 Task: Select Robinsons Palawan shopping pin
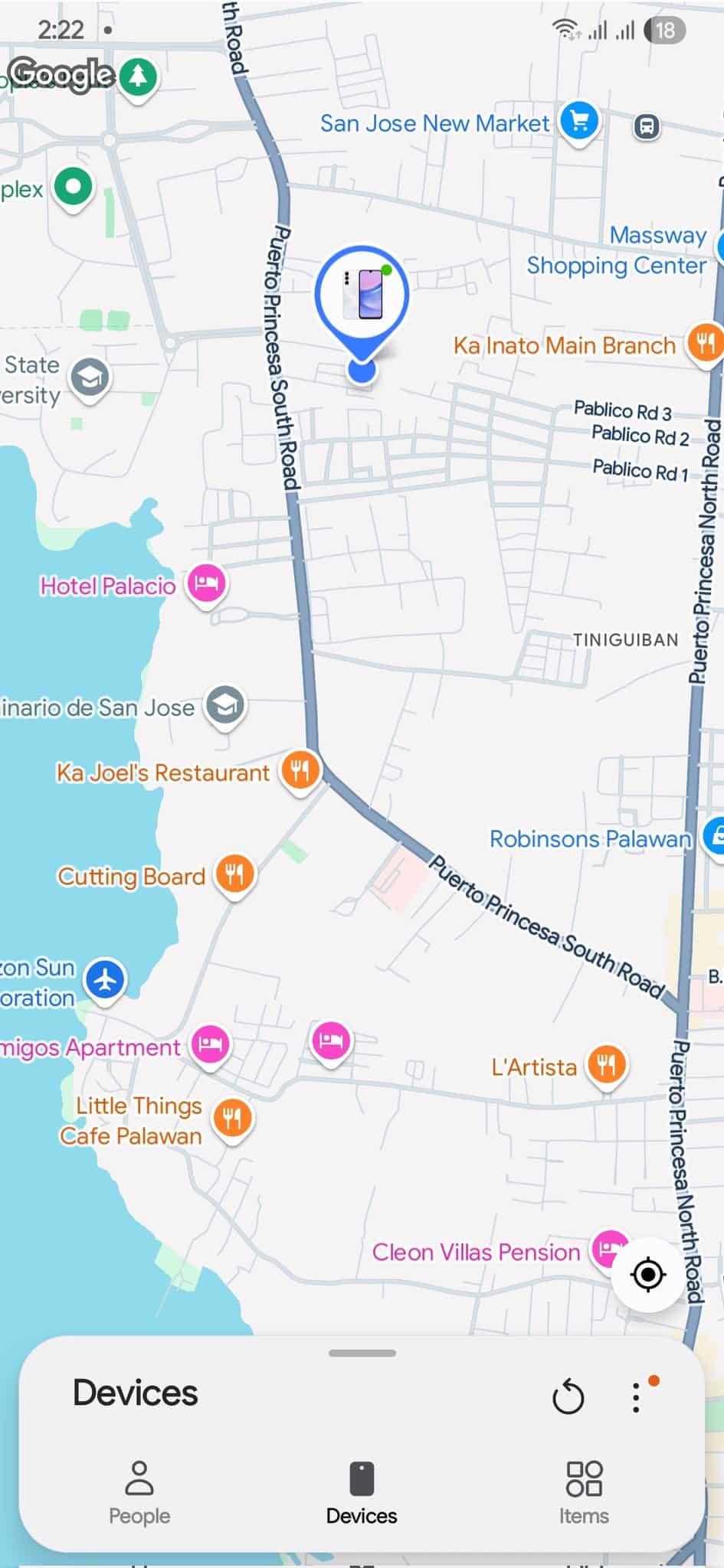(714, 837)
